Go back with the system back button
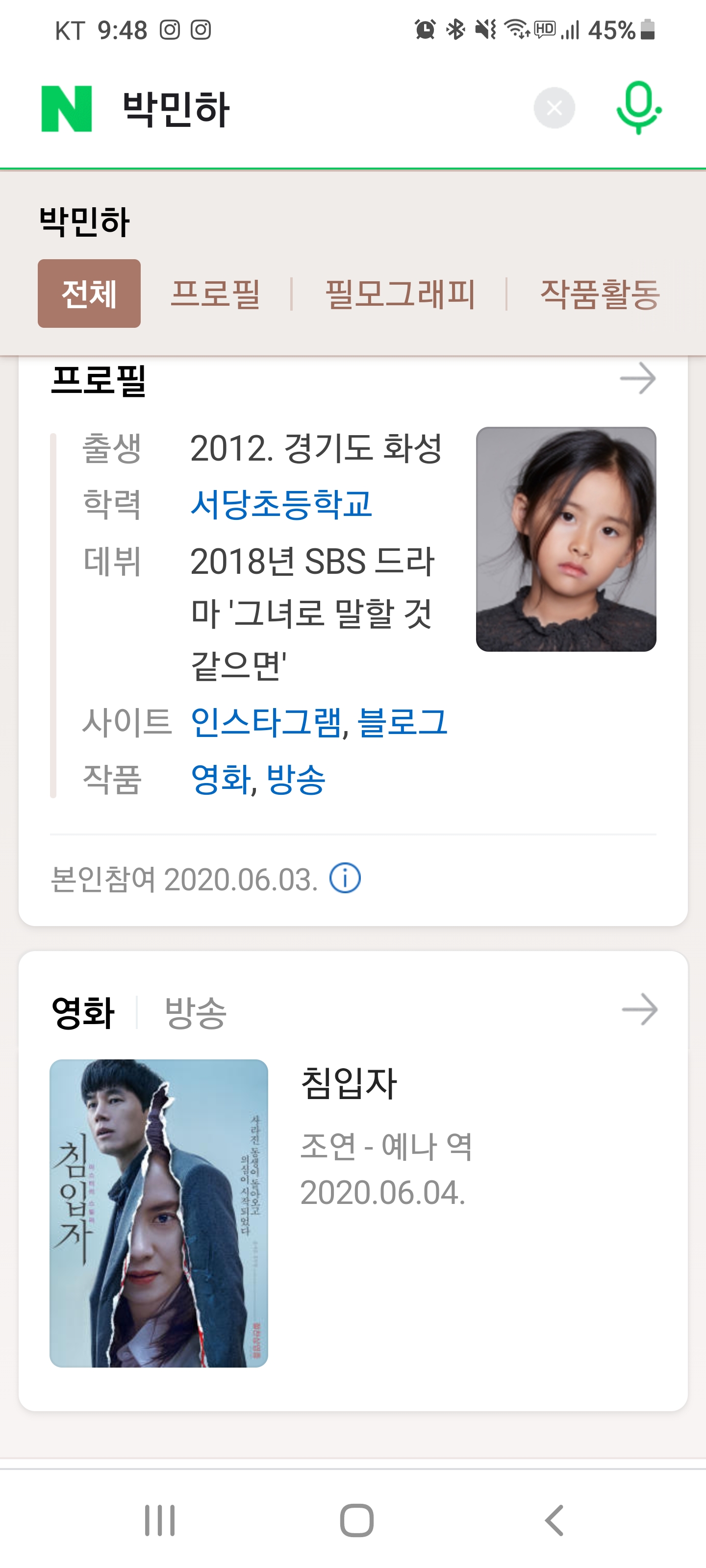The height and width of the screenshot is (1568, 706). (x=554, y=1520)
